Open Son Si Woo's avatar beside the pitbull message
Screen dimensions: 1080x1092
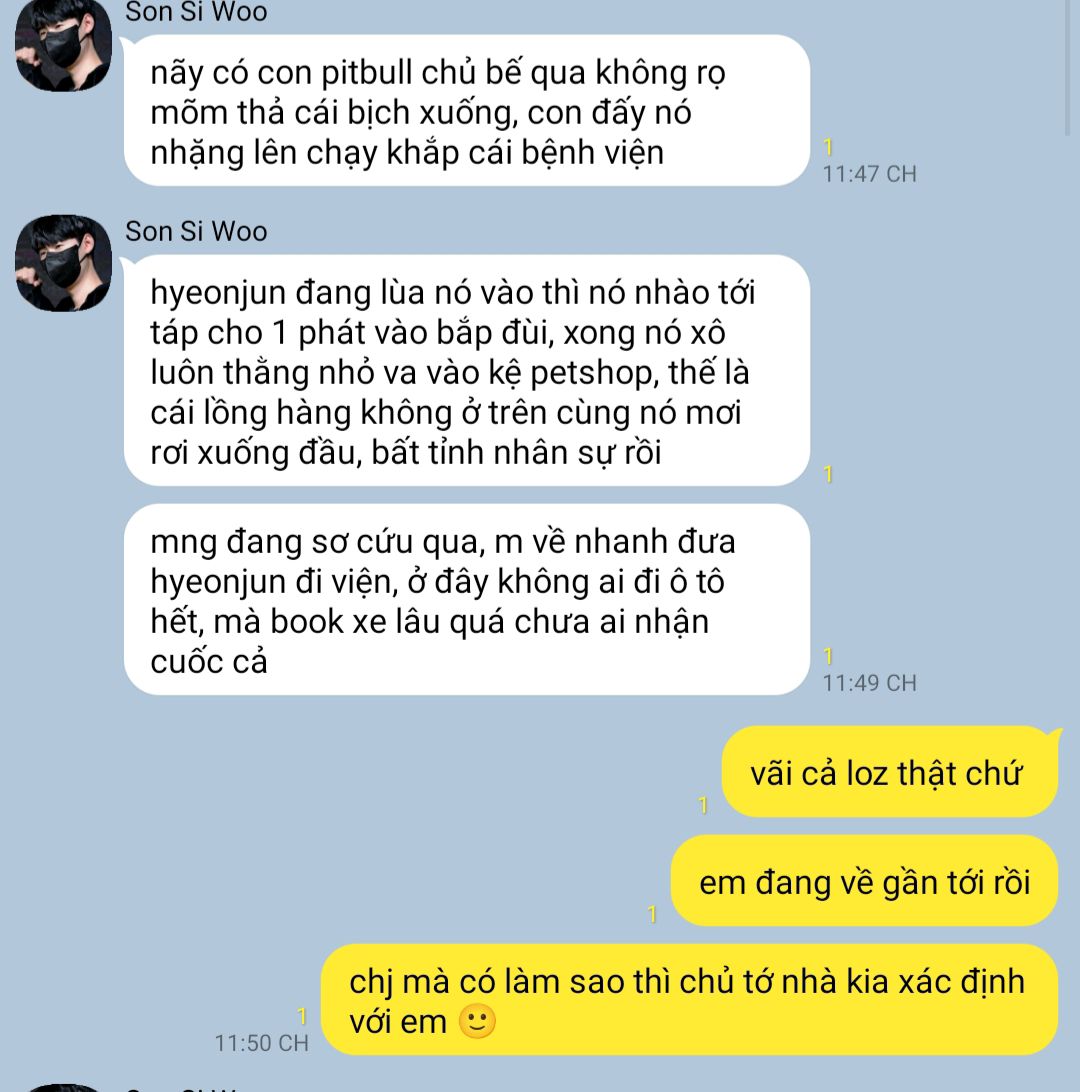(x=63, y=44)
